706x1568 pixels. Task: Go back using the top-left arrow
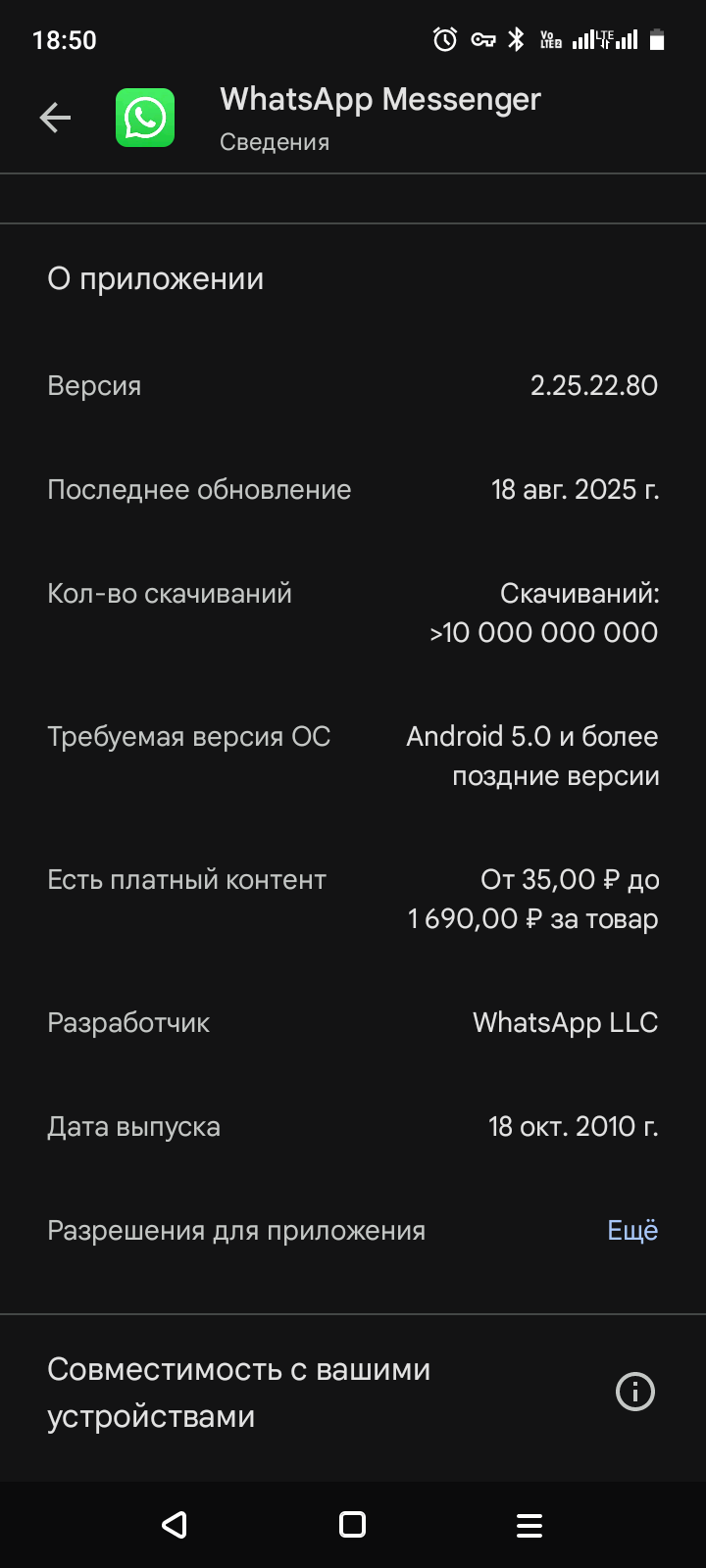56,119
